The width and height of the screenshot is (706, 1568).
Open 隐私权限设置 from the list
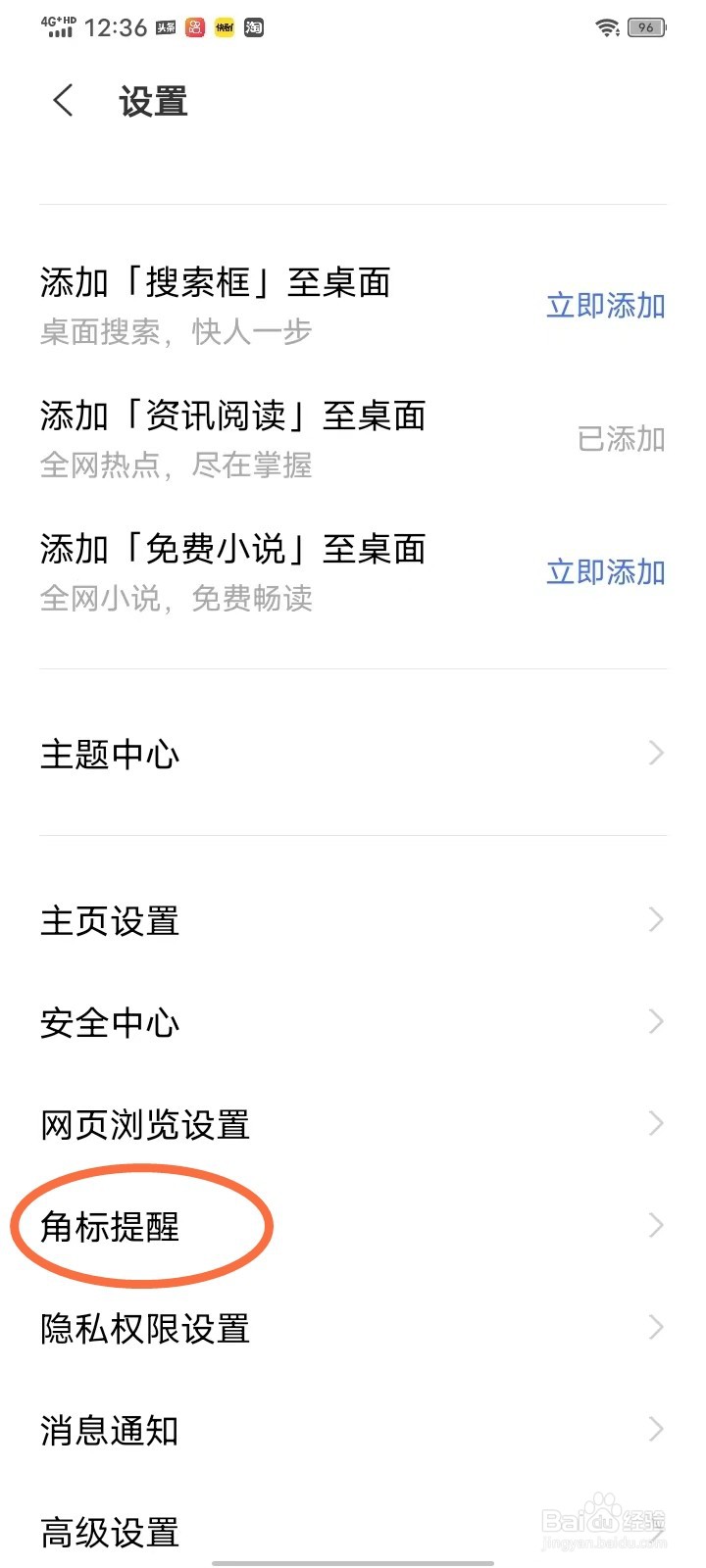(144, 1328)
